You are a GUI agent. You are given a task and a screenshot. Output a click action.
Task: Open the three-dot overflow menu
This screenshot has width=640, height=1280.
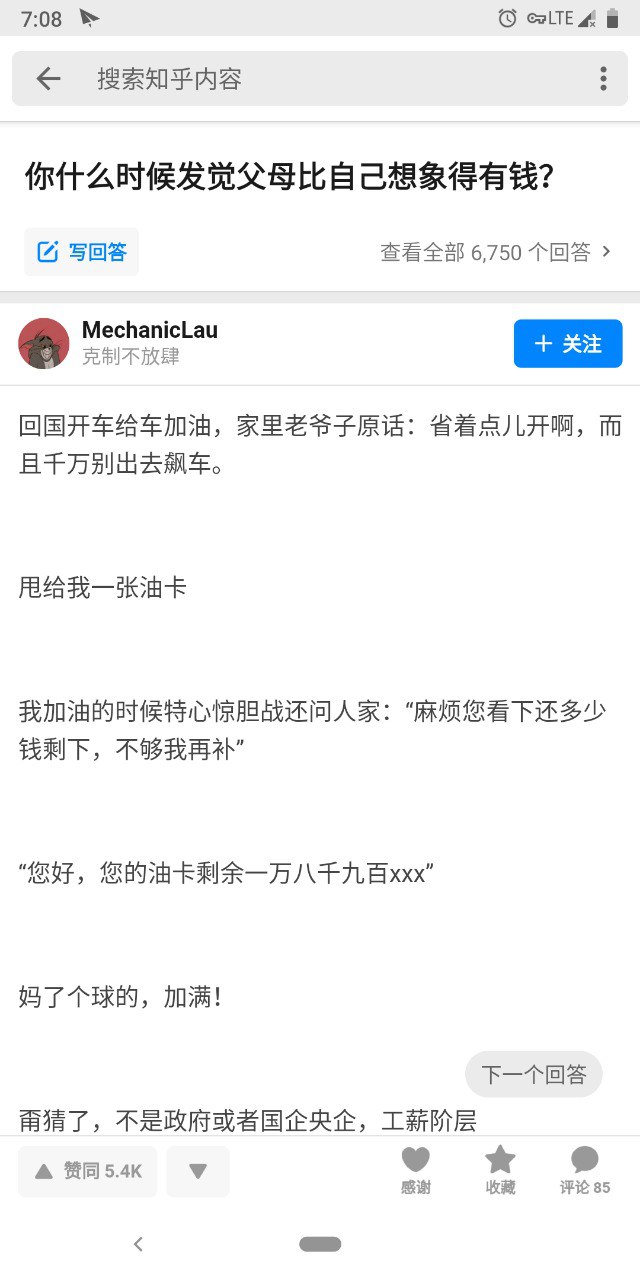click(603, 79)
